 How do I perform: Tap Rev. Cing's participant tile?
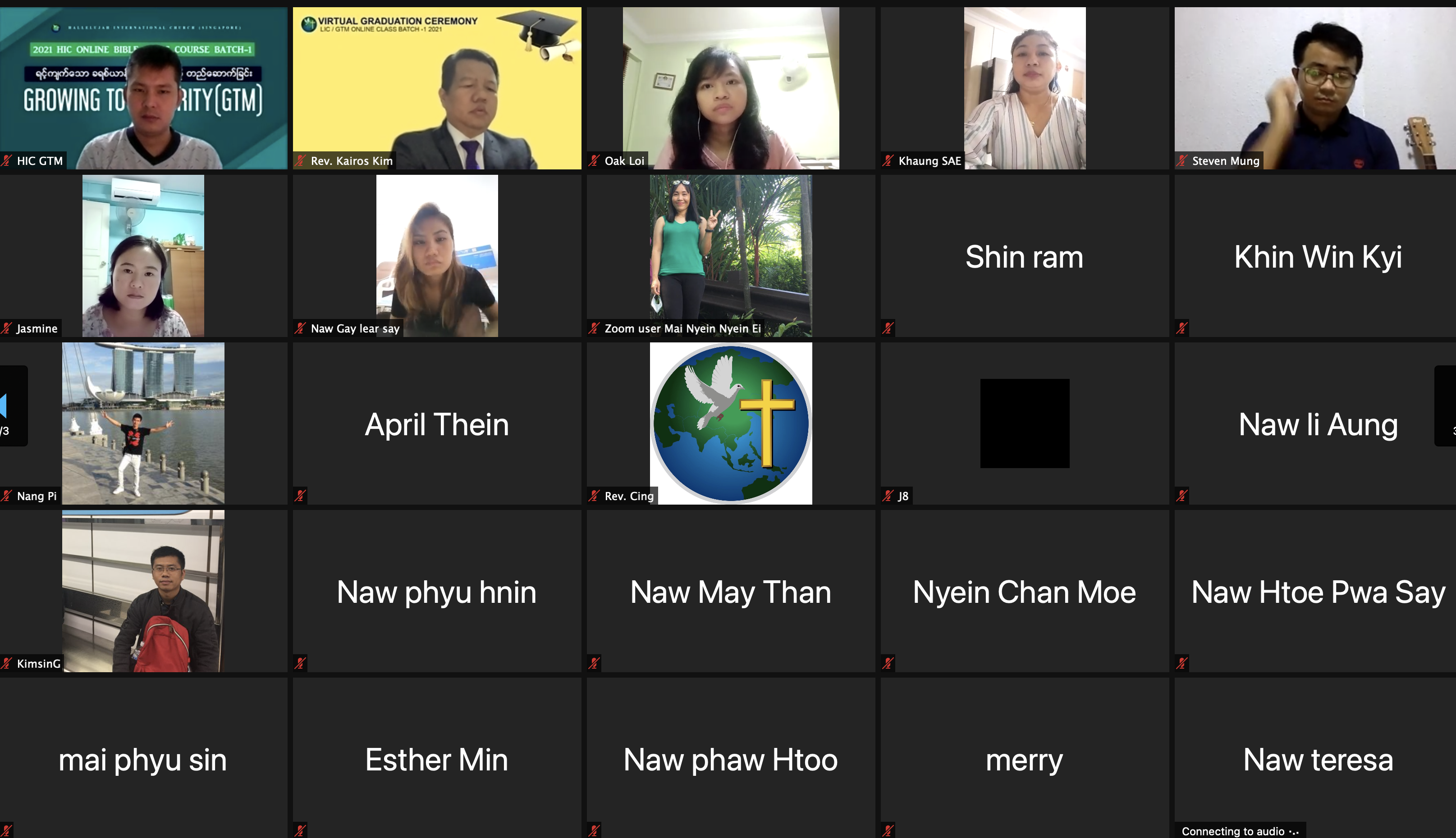point(731,423)
